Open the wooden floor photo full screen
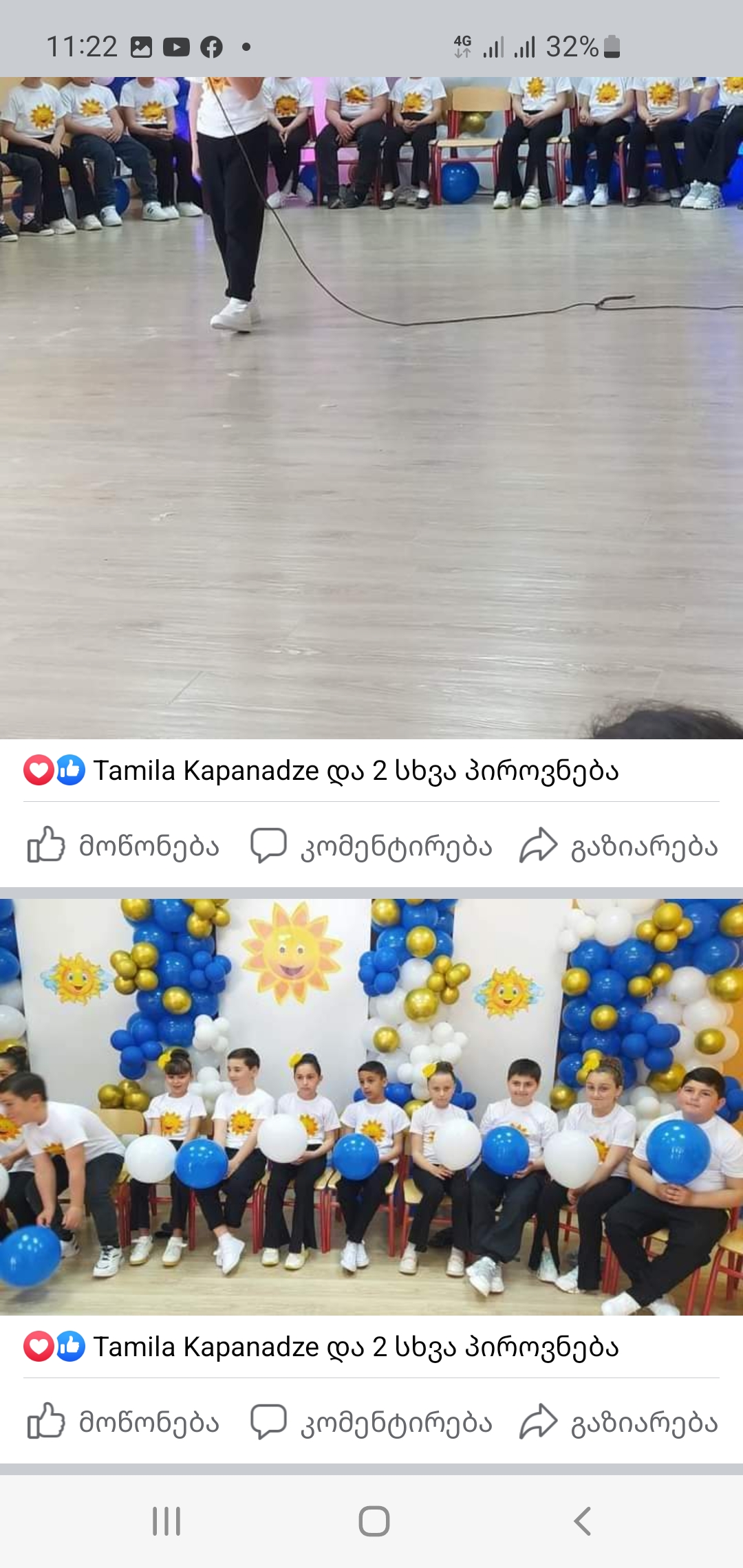The width and height of the screenshot is (743, 1568). click(x=371, y=408)
